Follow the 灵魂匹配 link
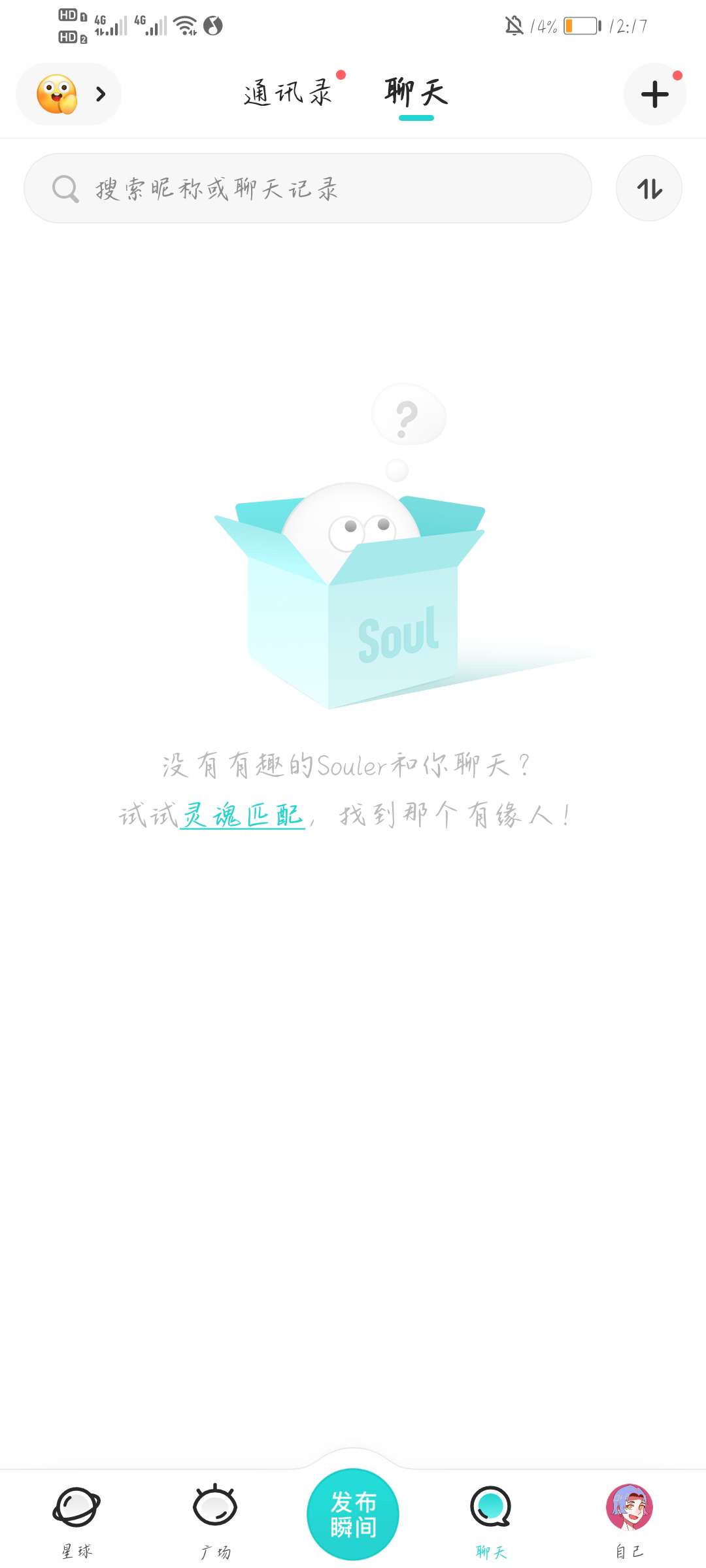706x1568 pixels. tap(242, 815)
